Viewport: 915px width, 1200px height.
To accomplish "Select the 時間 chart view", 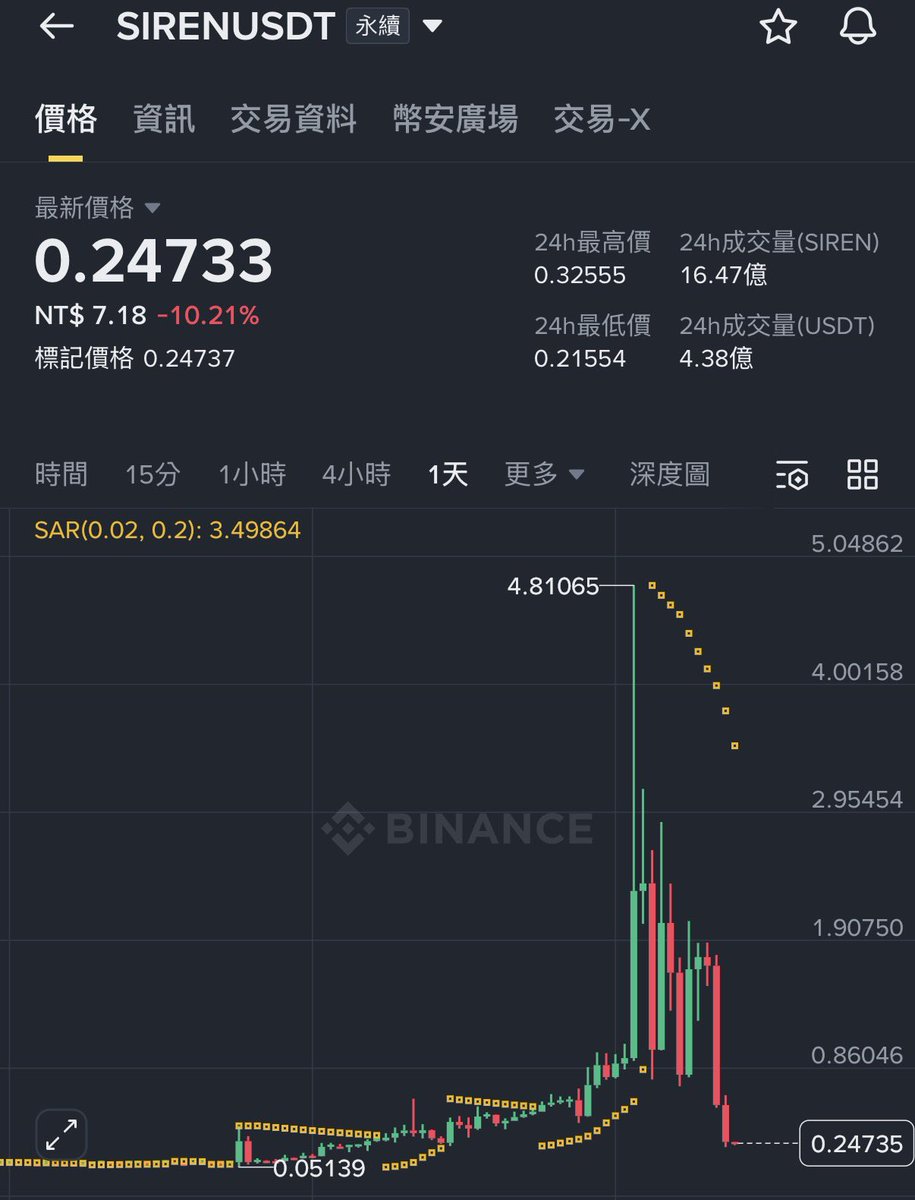I will click(61, 474).
